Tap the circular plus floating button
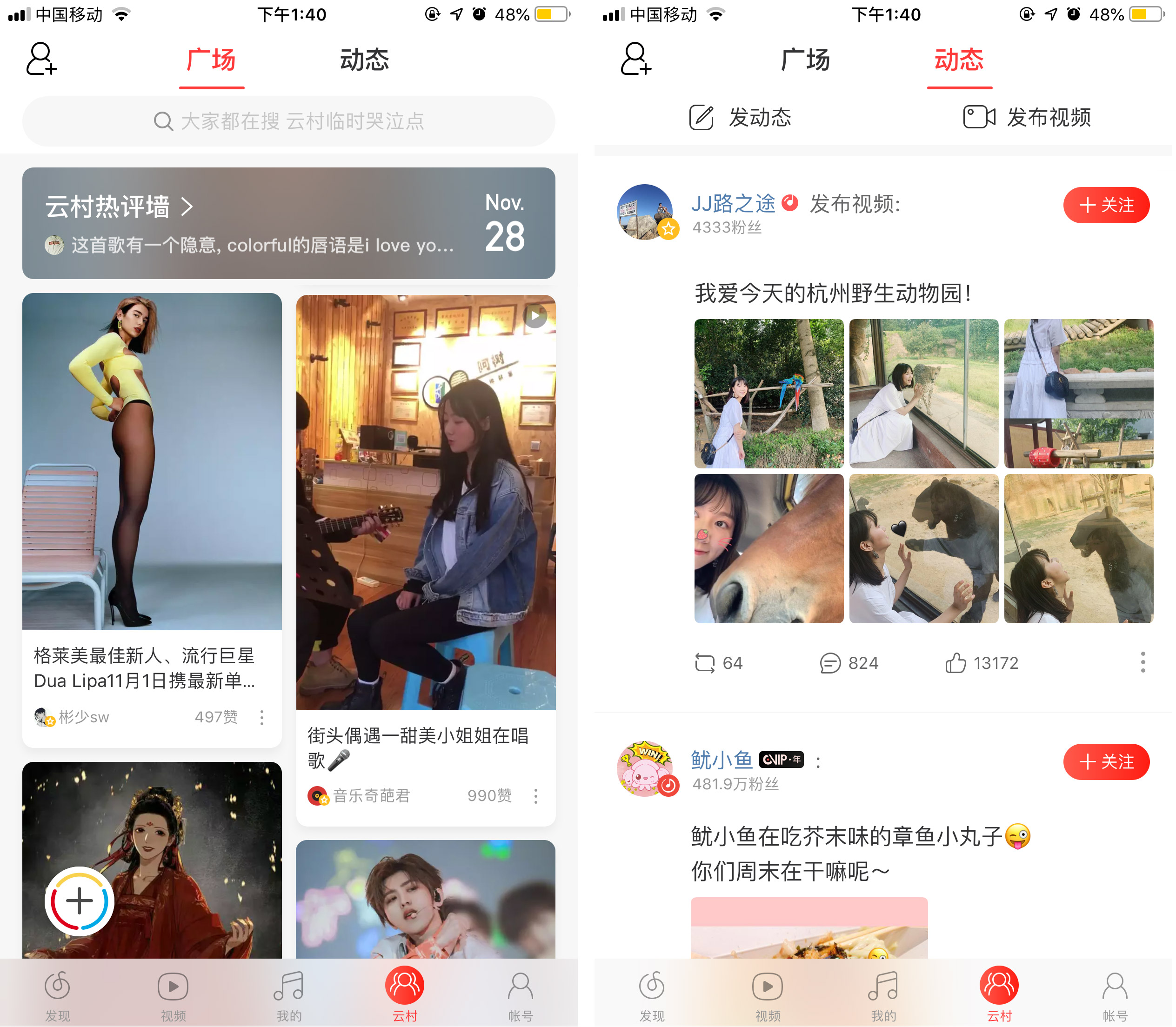The width and height of the screenshot is (1176, 1027). coord(80,900)
